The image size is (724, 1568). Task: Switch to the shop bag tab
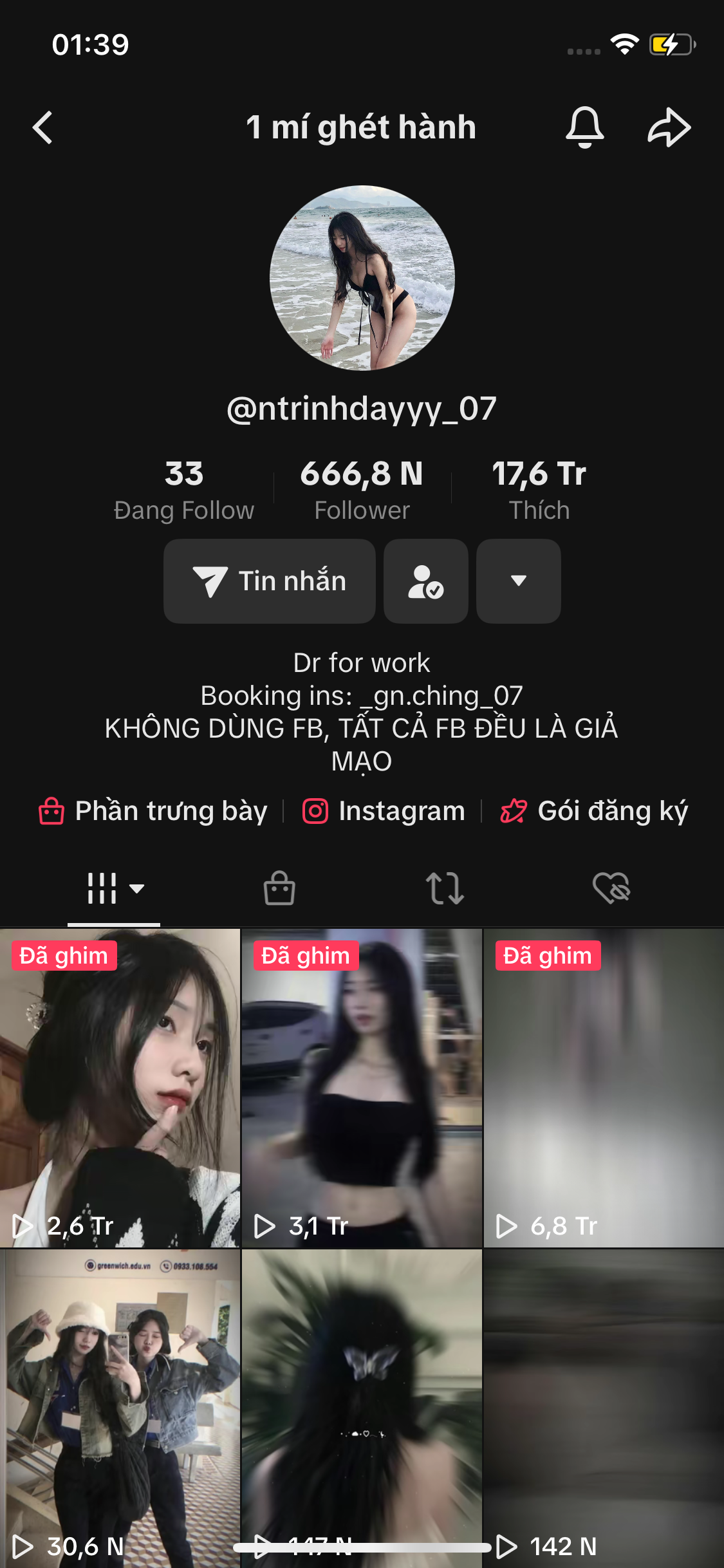(x=279, y=889)
